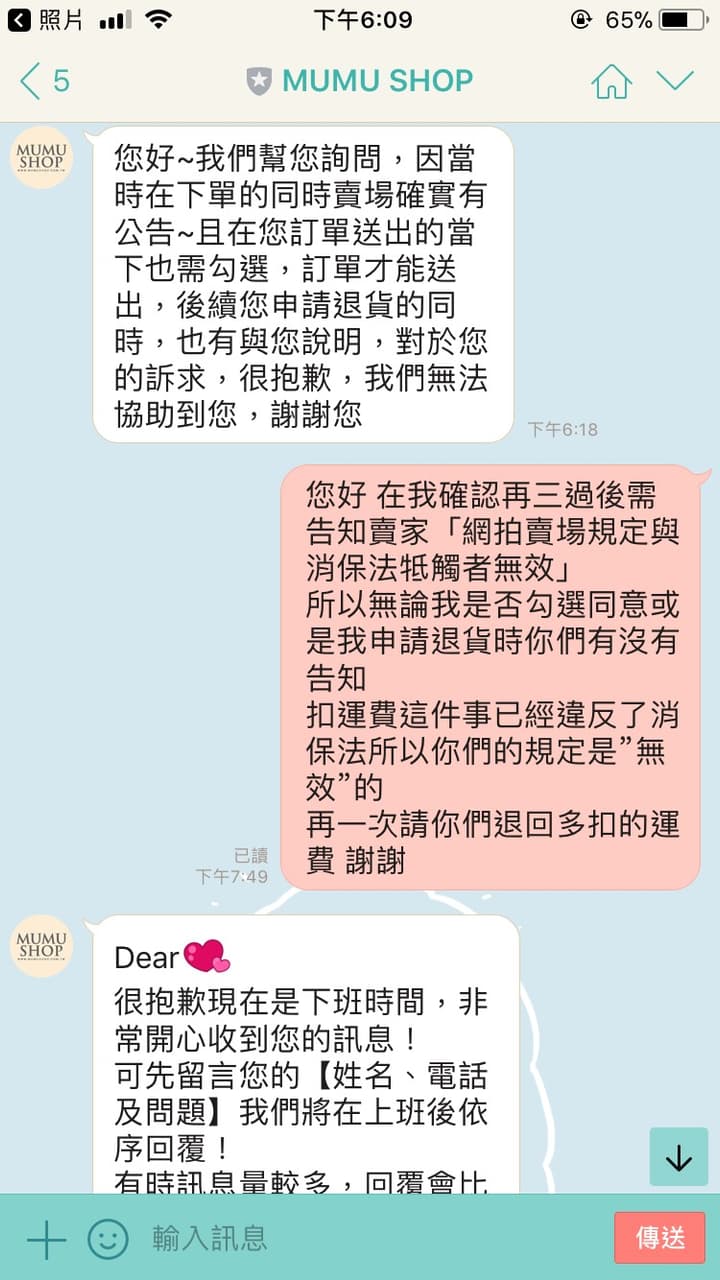Open the plus attachment menu
This screenshot has width=720, height=1280.
(46, 1239)
